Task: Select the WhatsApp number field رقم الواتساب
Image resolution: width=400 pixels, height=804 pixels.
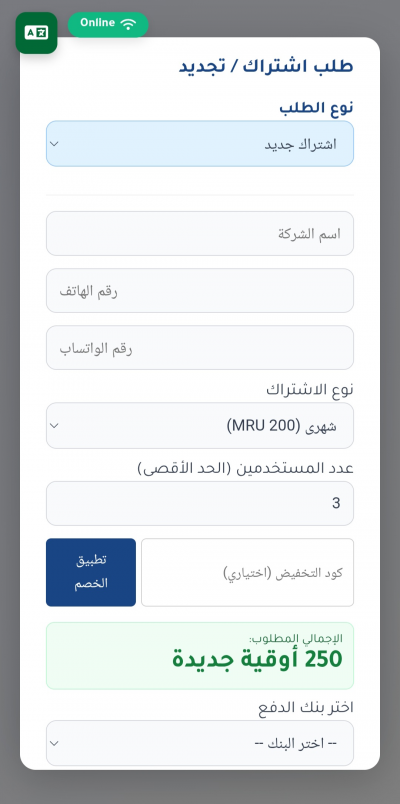Action: click(200, 347)
